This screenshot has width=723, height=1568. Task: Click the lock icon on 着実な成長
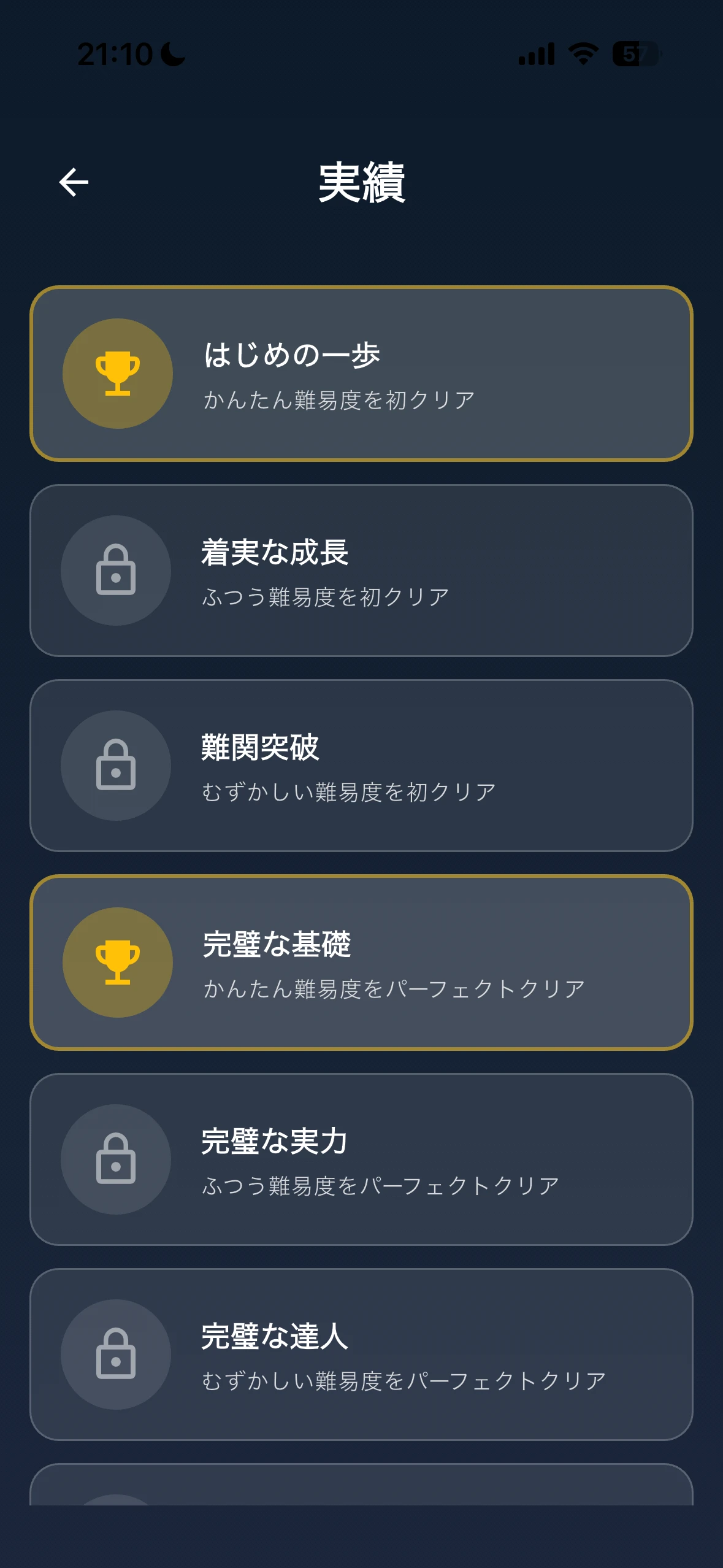point(116,571)
